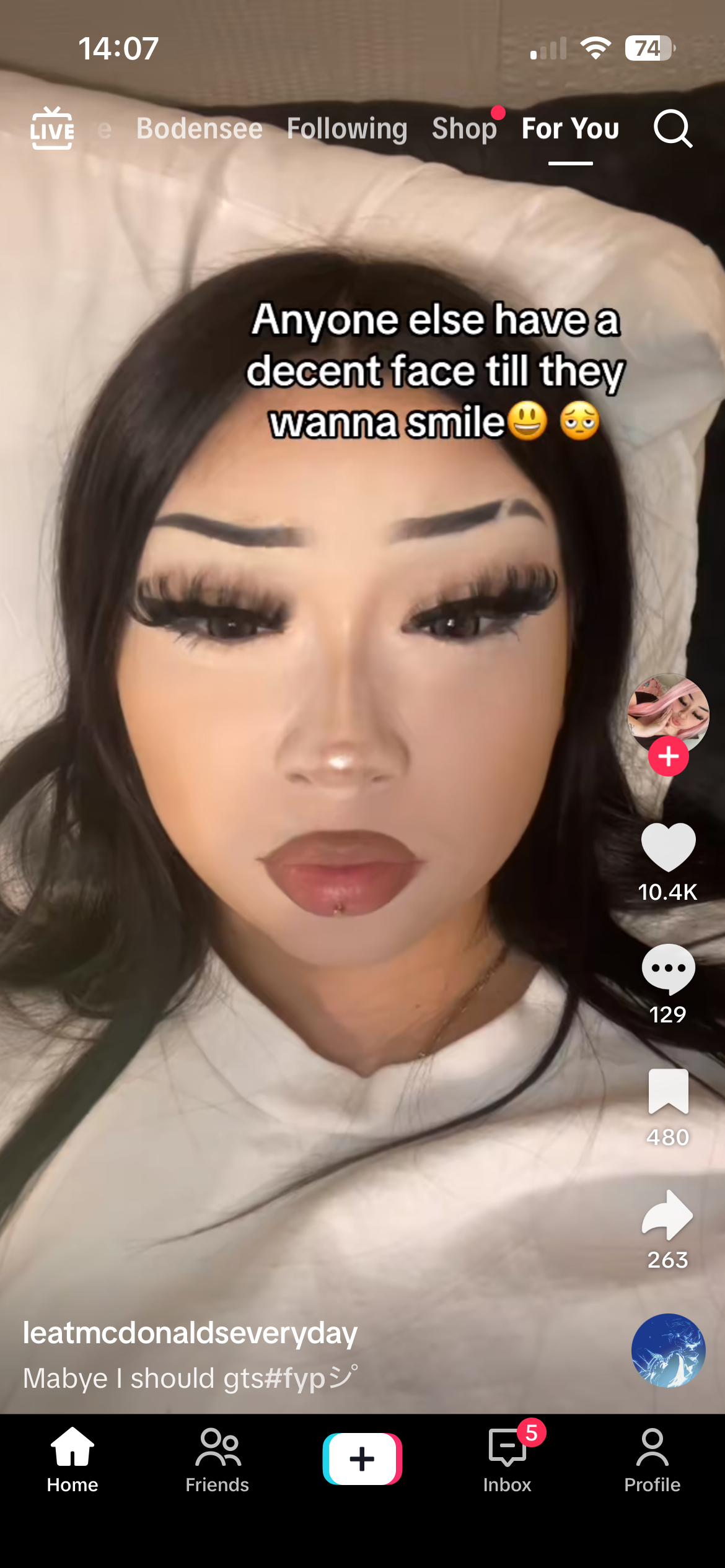Open the comments on this video
This screenshot has width=725, height=1568.
(x=668, y=969)
